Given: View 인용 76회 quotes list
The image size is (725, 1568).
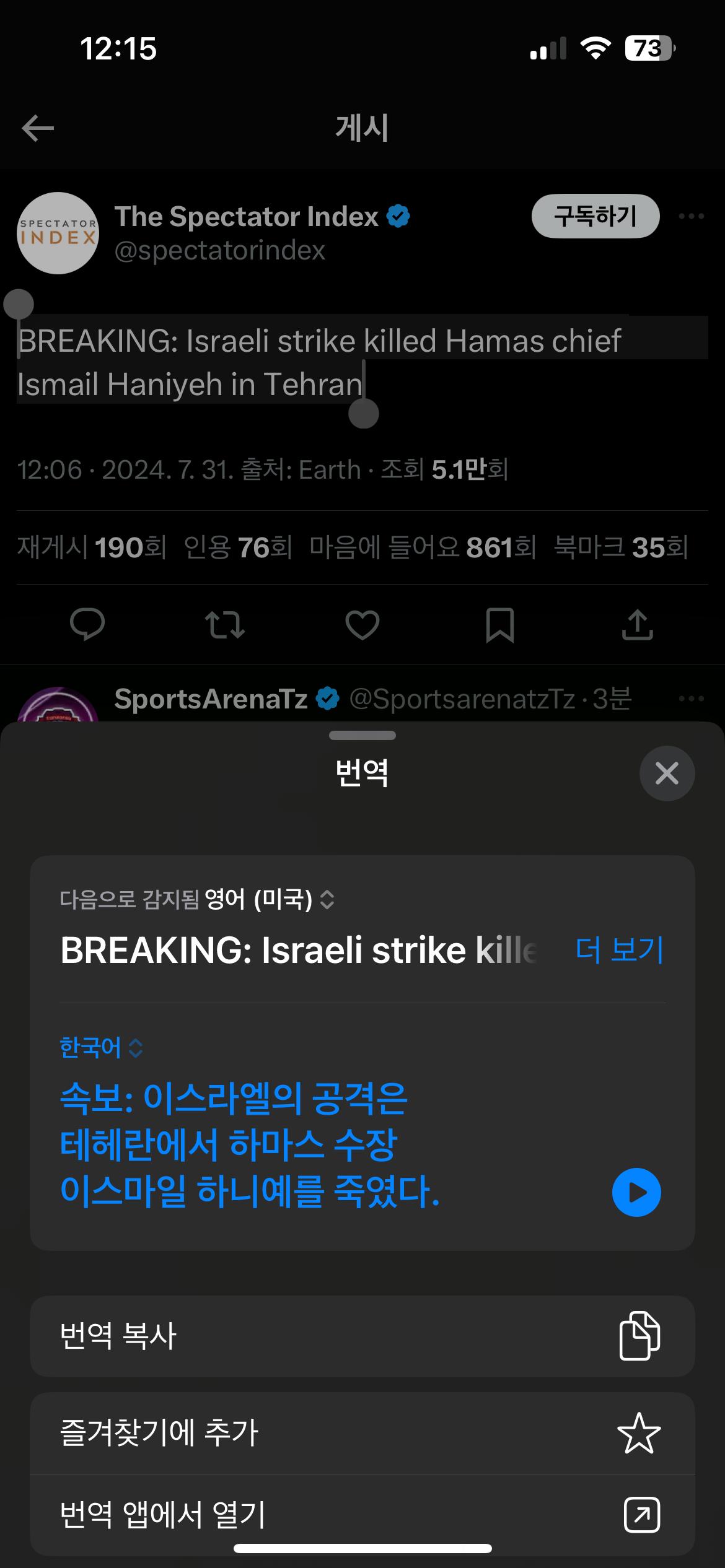Looking at the screenshot, I should [238, 547].
